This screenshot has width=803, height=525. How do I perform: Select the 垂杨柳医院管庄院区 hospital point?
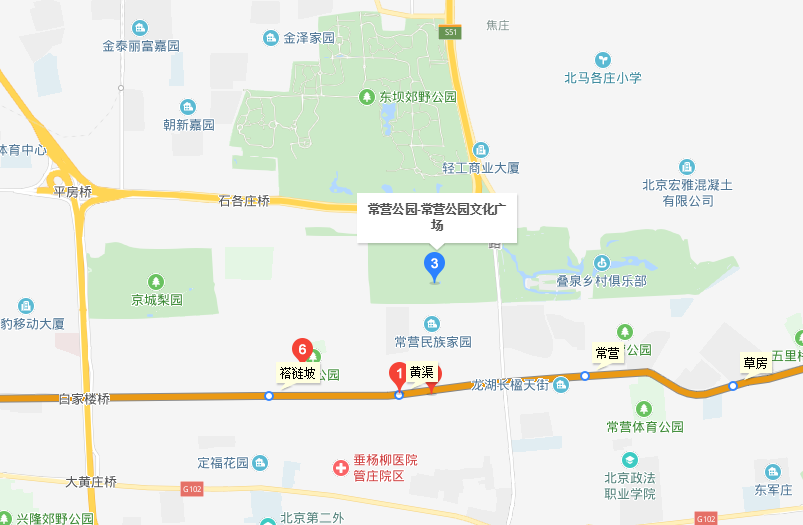click(341, 467)
